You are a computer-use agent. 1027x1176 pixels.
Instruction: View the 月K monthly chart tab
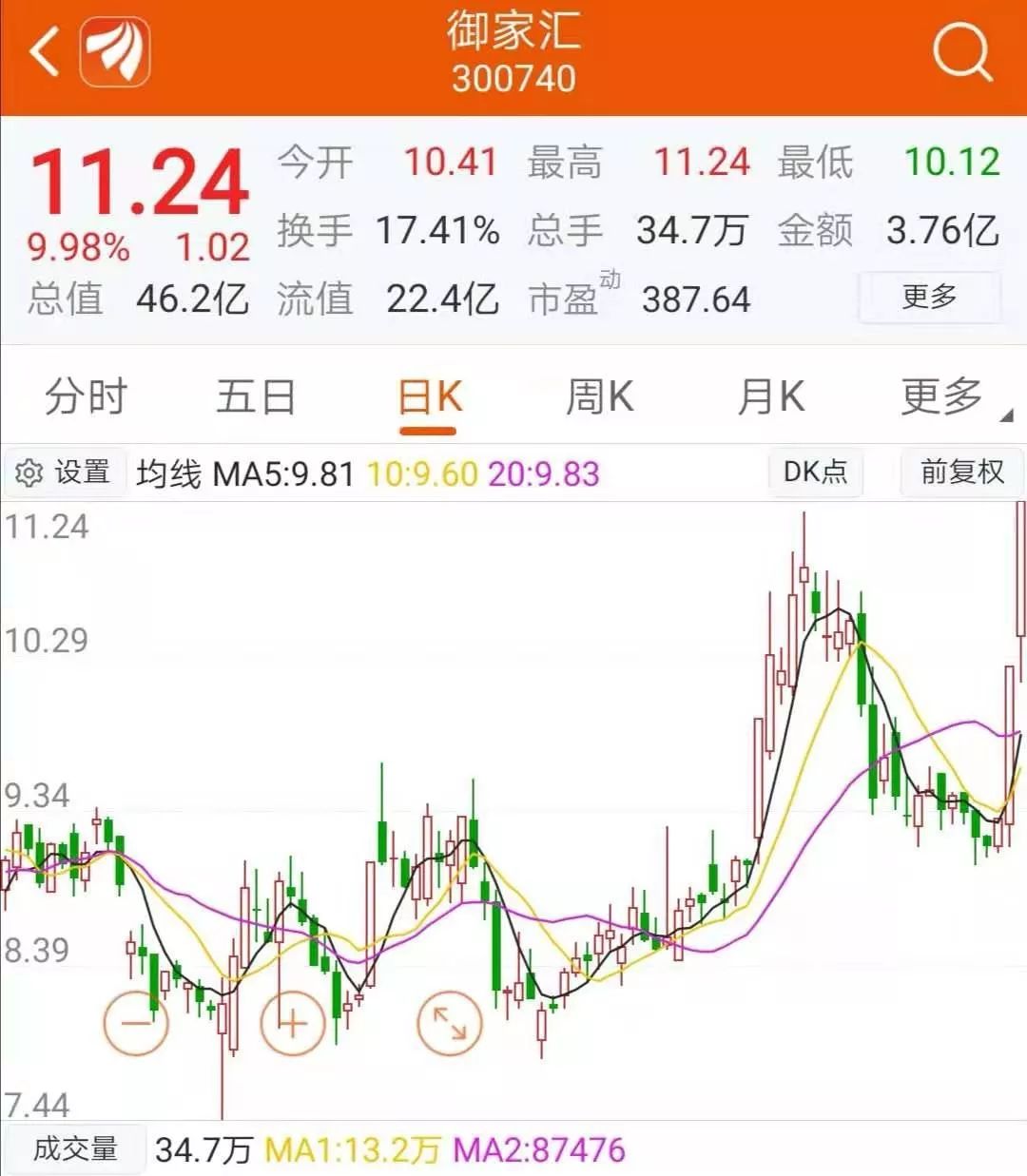[770, 396]
